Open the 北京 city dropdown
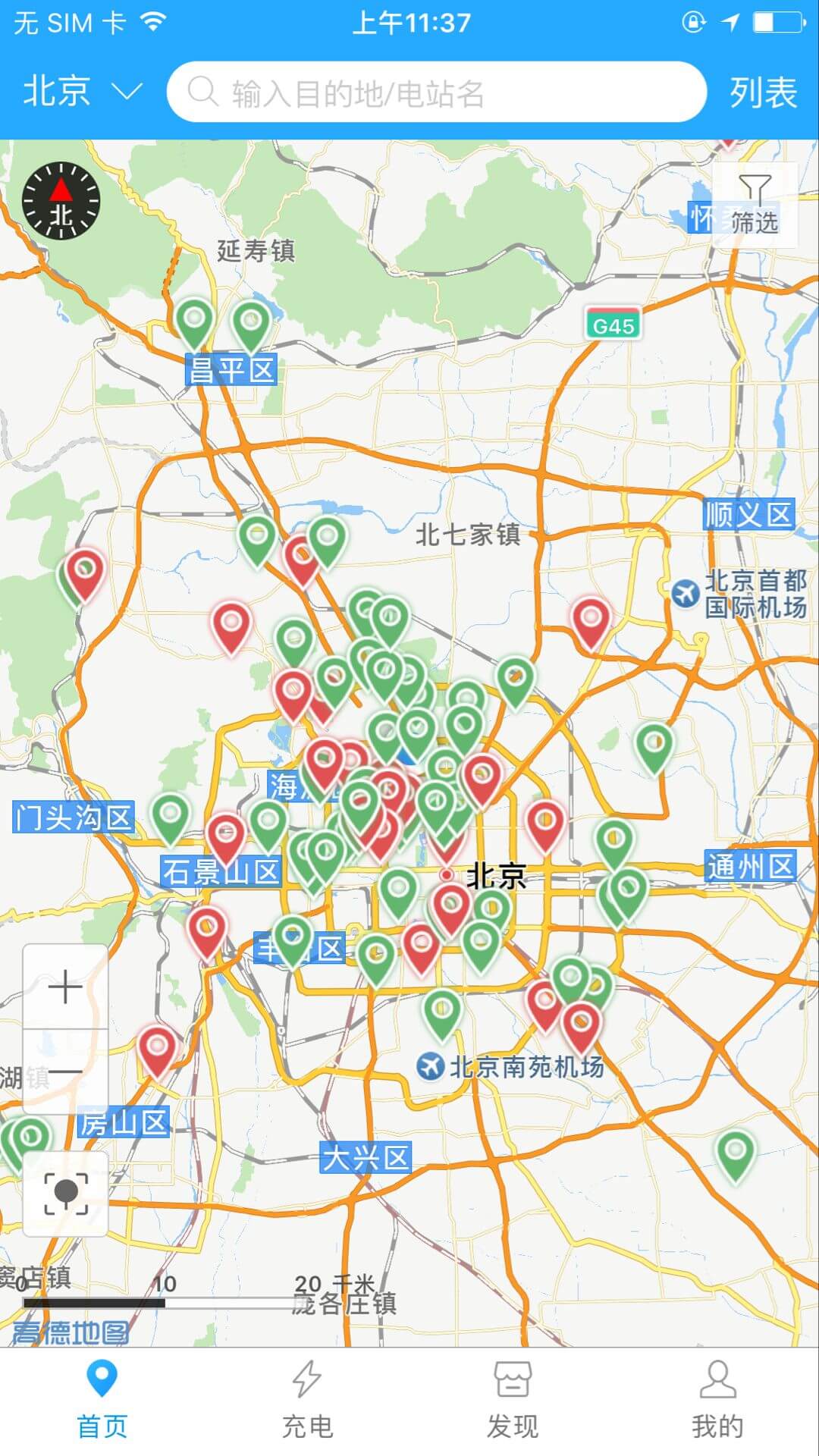The height and width of the screenshot is (1456, 819). (80, 92)
